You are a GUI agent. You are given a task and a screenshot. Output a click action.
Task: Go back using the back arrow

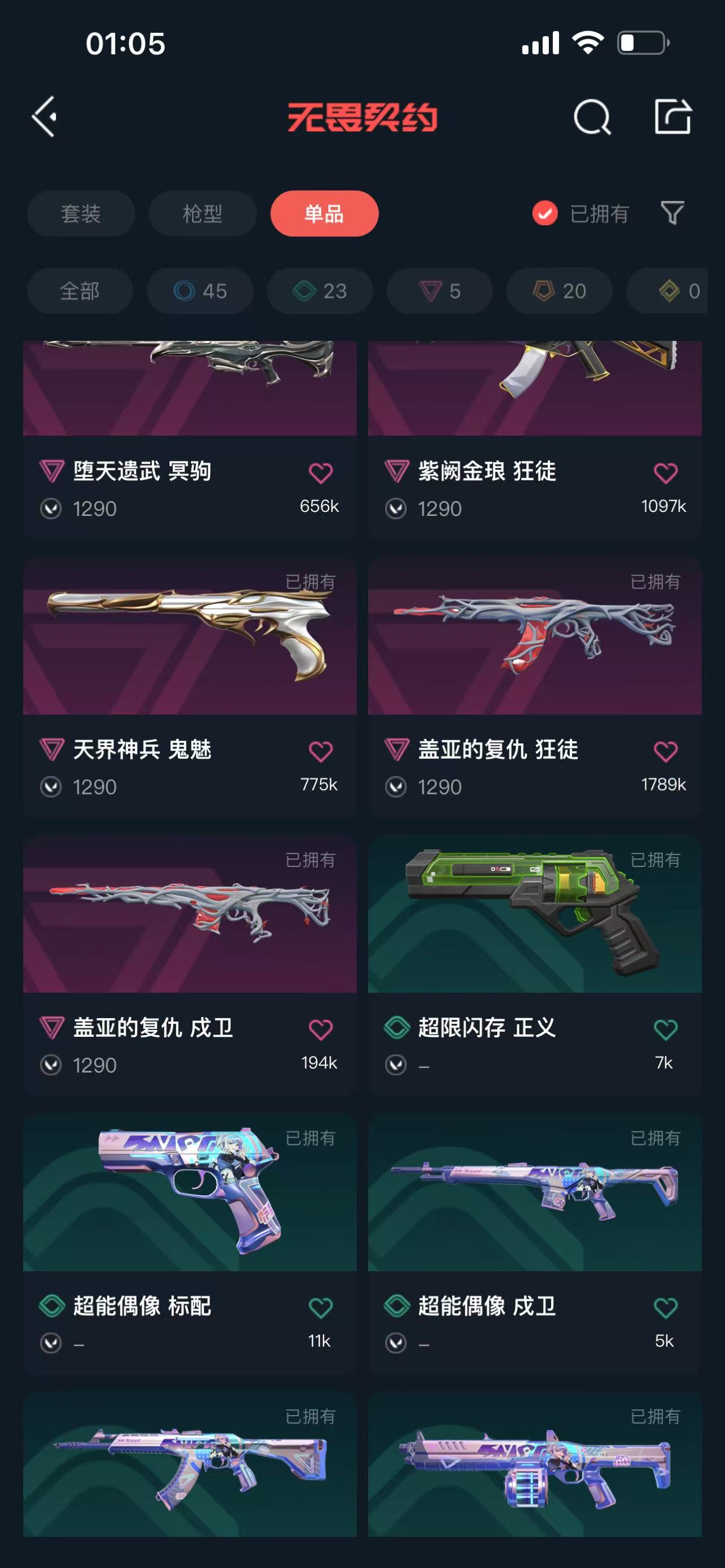44,116
